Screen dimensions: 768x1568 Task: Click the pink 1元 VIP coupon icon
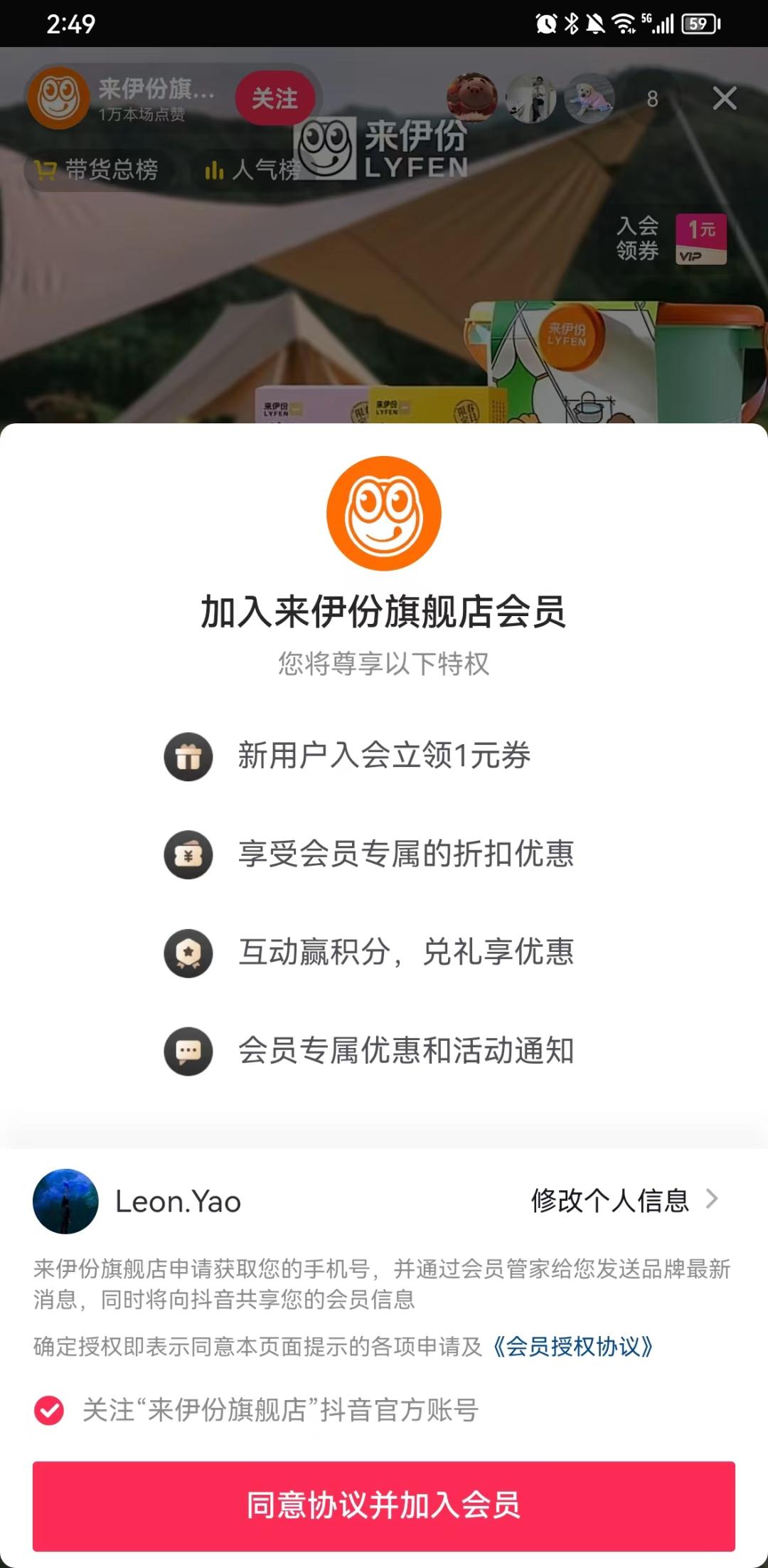[701, 240]
